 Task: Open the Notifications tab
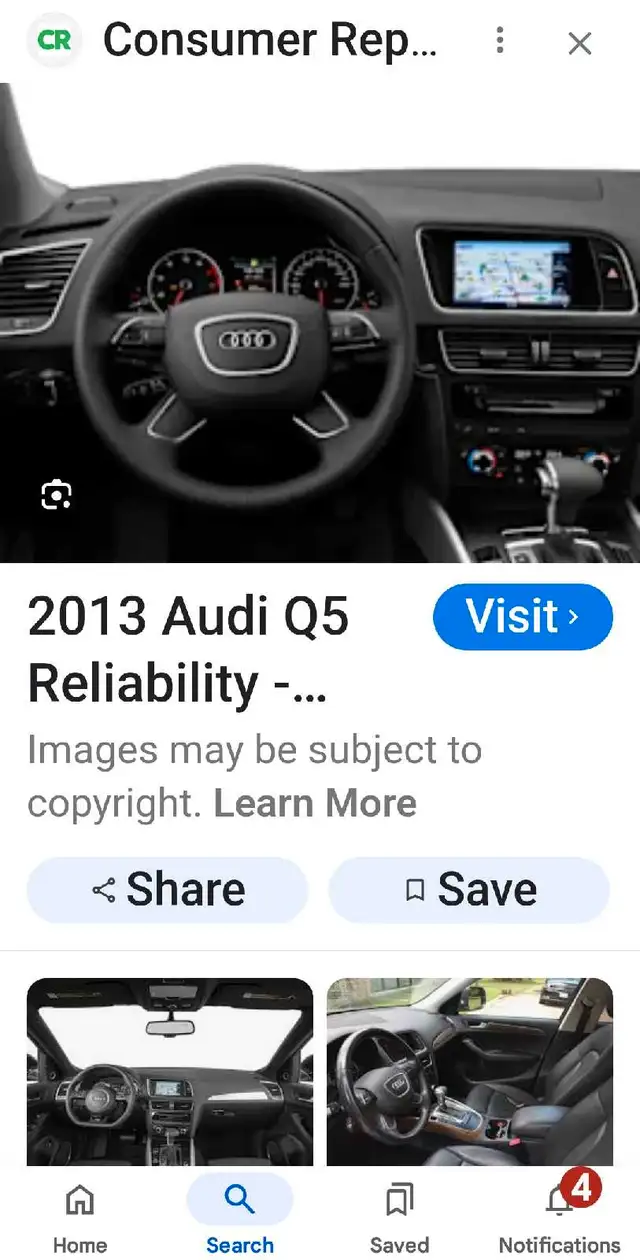point(559,1213)
